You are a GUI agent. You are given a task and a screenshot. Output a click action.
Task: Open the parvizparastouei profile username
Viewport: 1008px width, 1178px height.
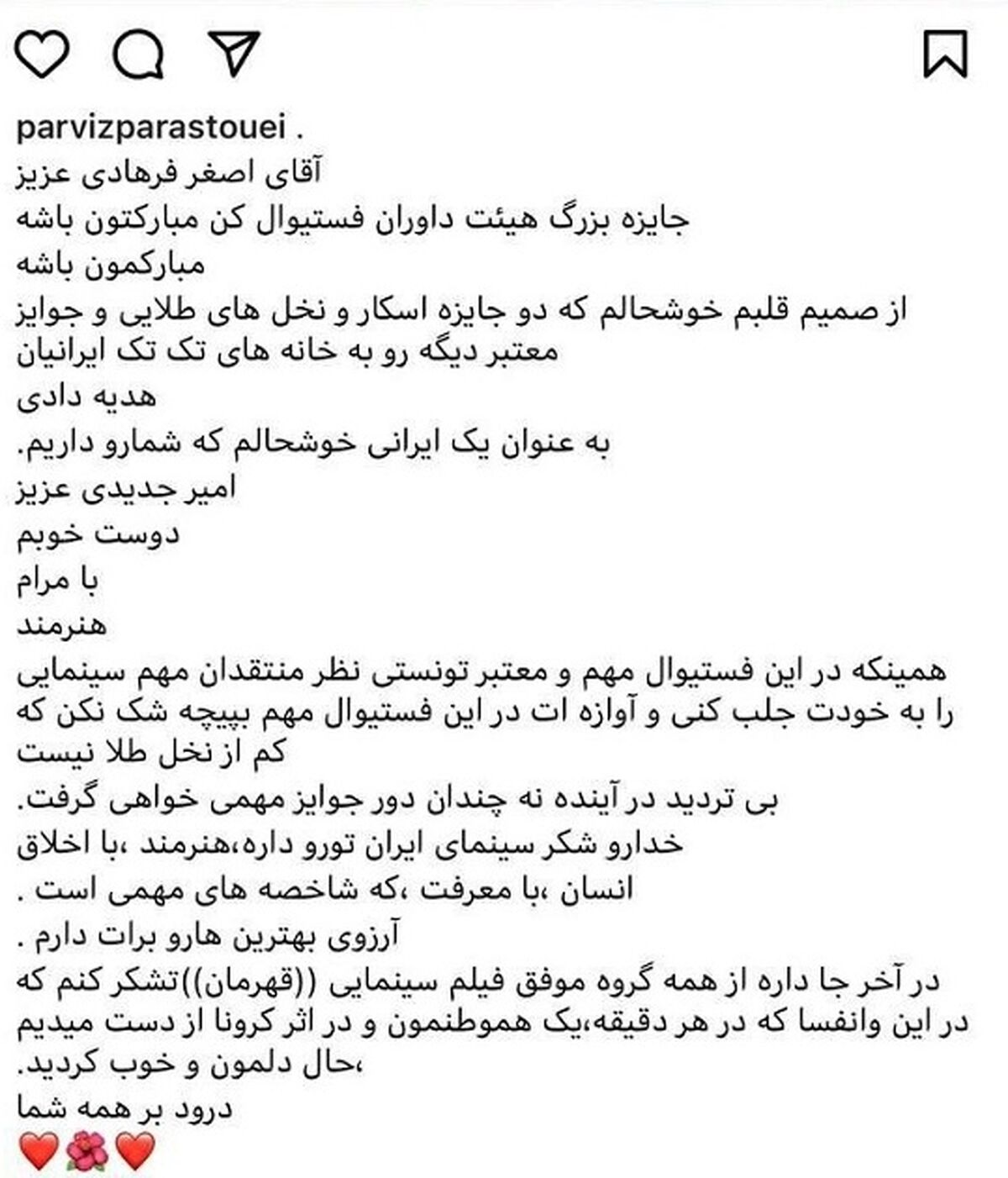coord(151,128)
